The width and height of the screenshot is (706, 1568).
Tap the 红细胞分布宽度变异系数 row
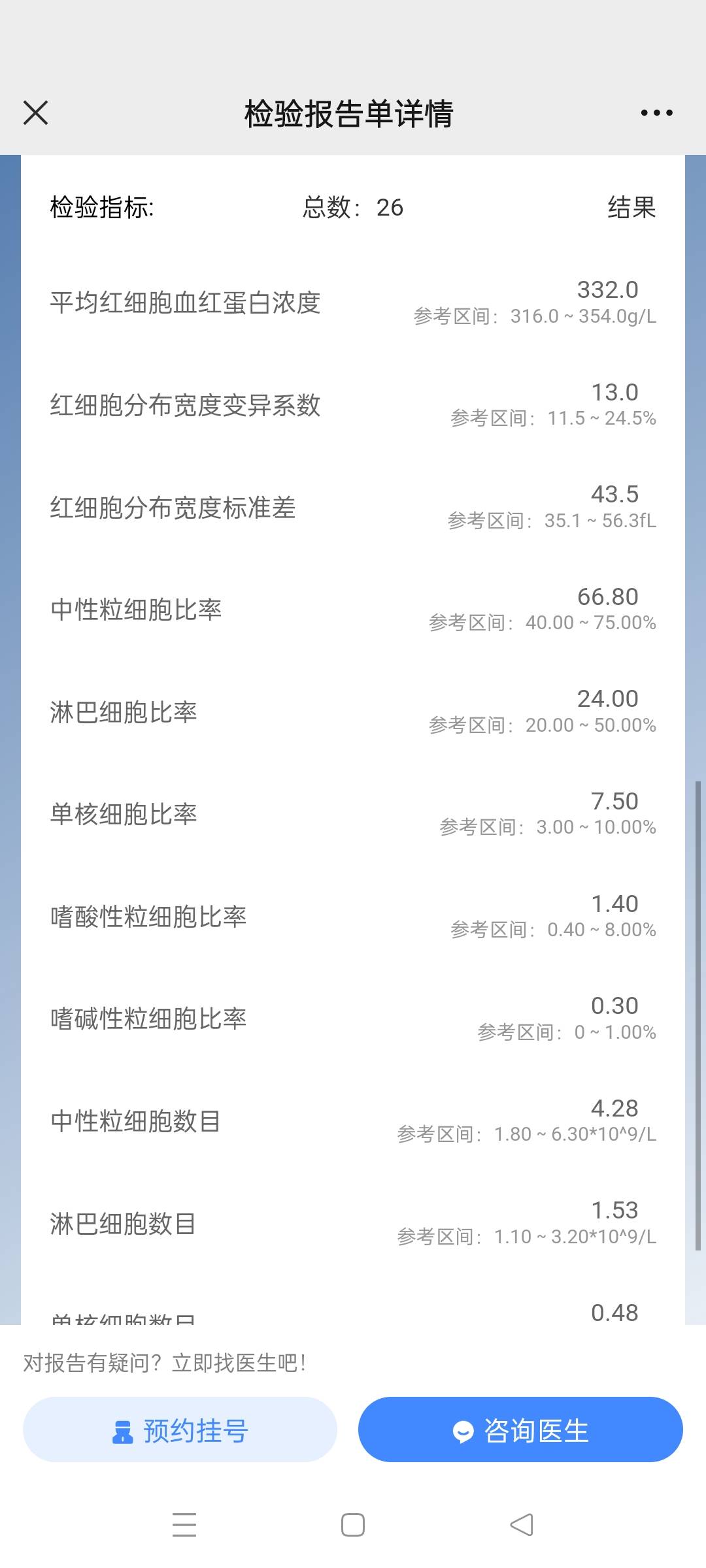(x=353, y=404)
